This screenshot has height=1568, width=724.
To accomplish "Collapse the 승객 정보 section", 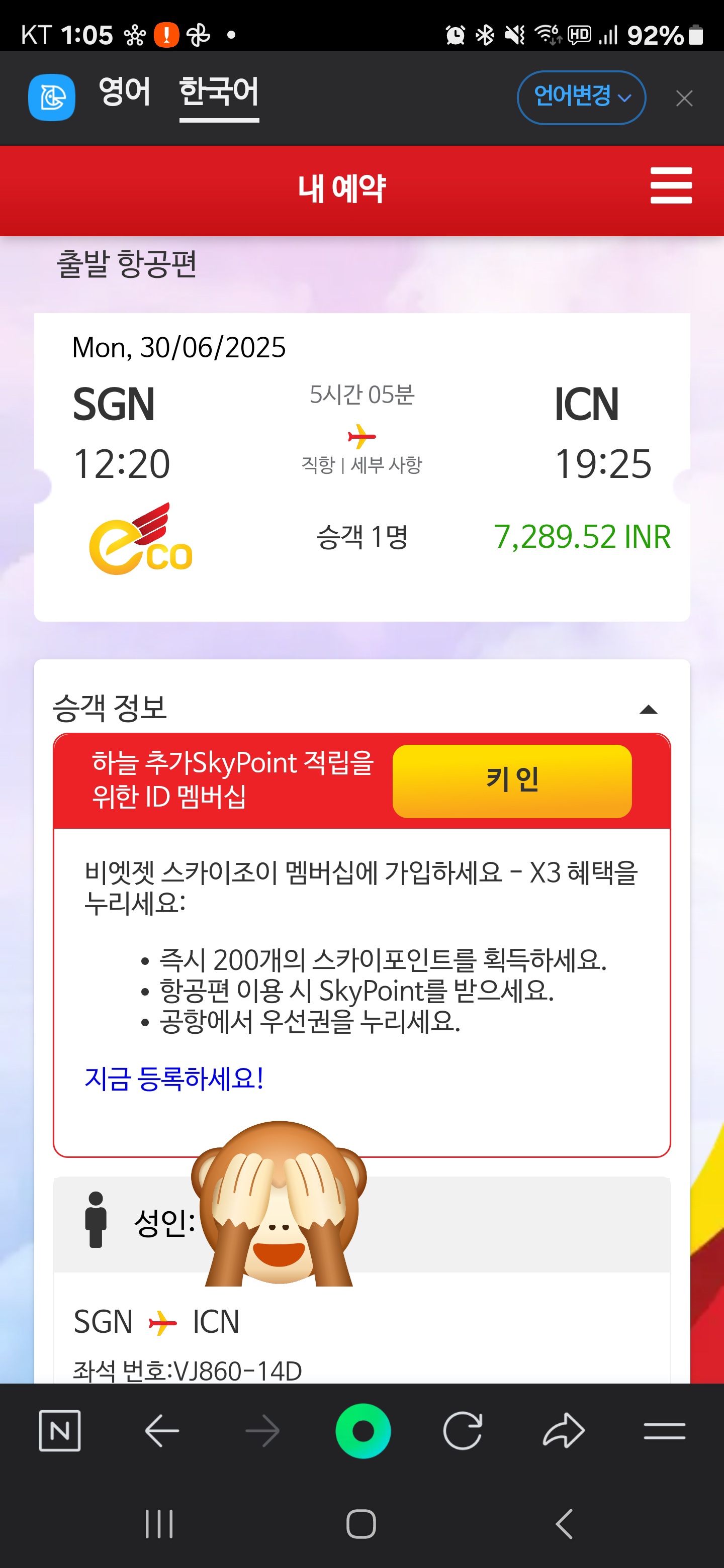I will point(649,710).
